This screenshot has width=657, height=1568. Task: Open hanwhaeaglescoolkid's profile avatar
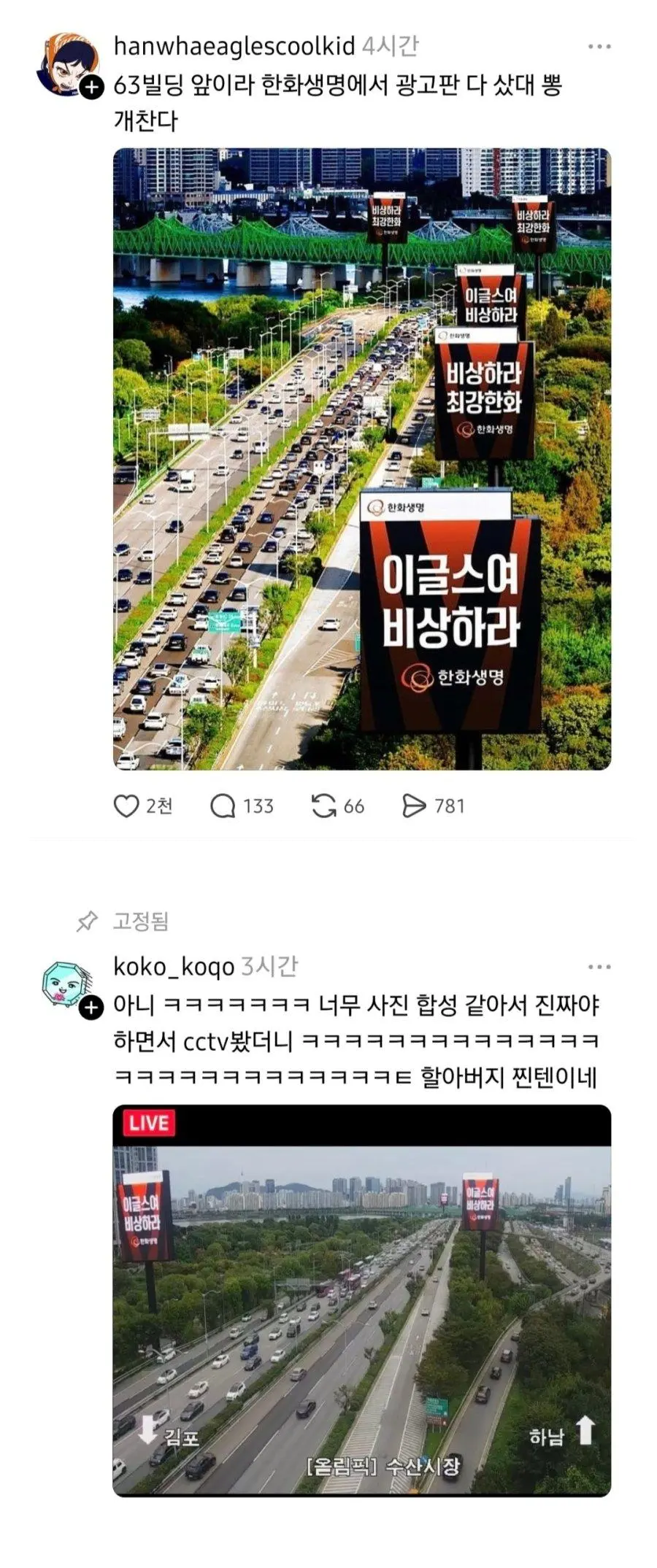coord(67,62)
